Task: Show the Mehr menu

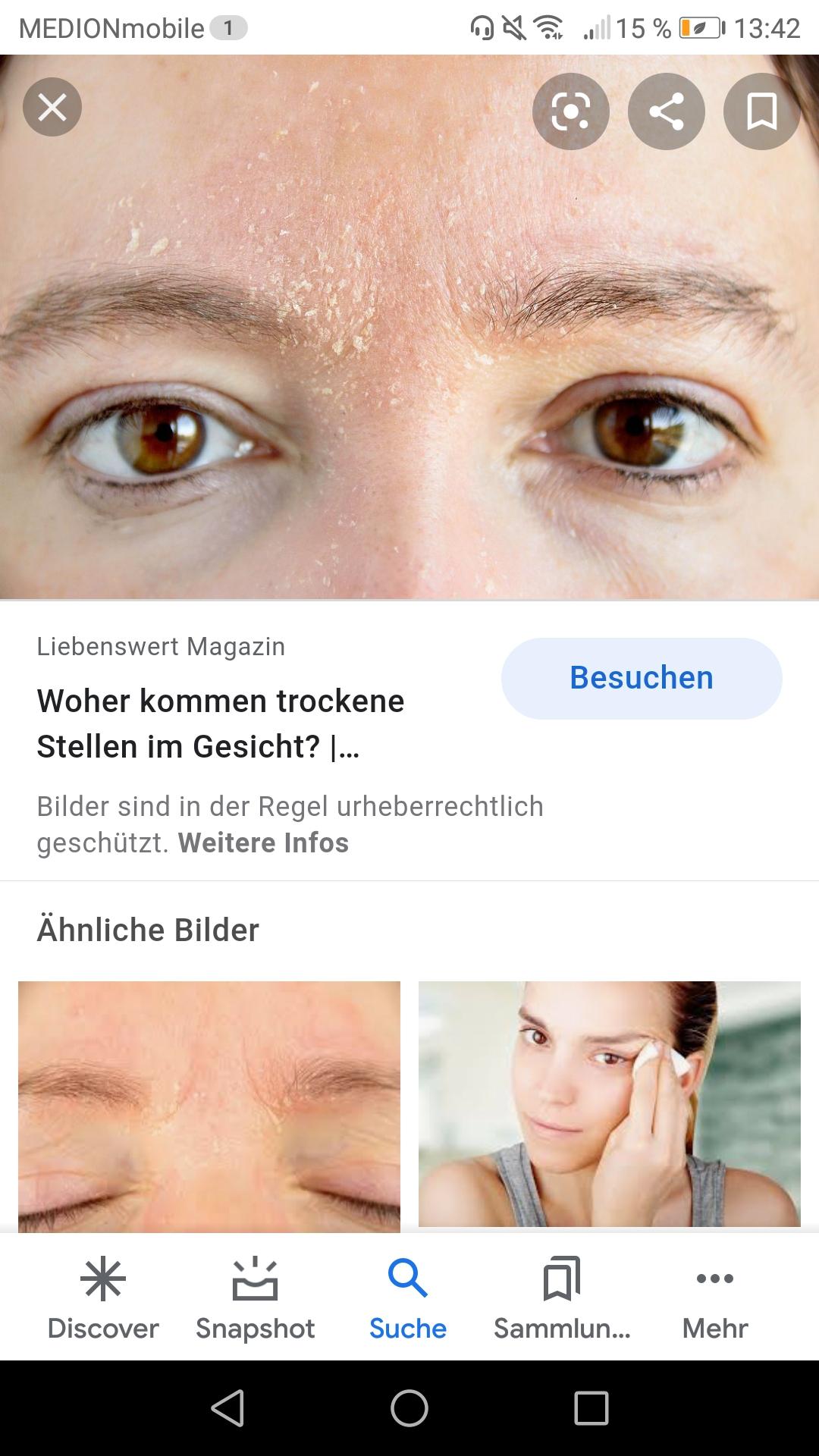Action: [714, 1298]
